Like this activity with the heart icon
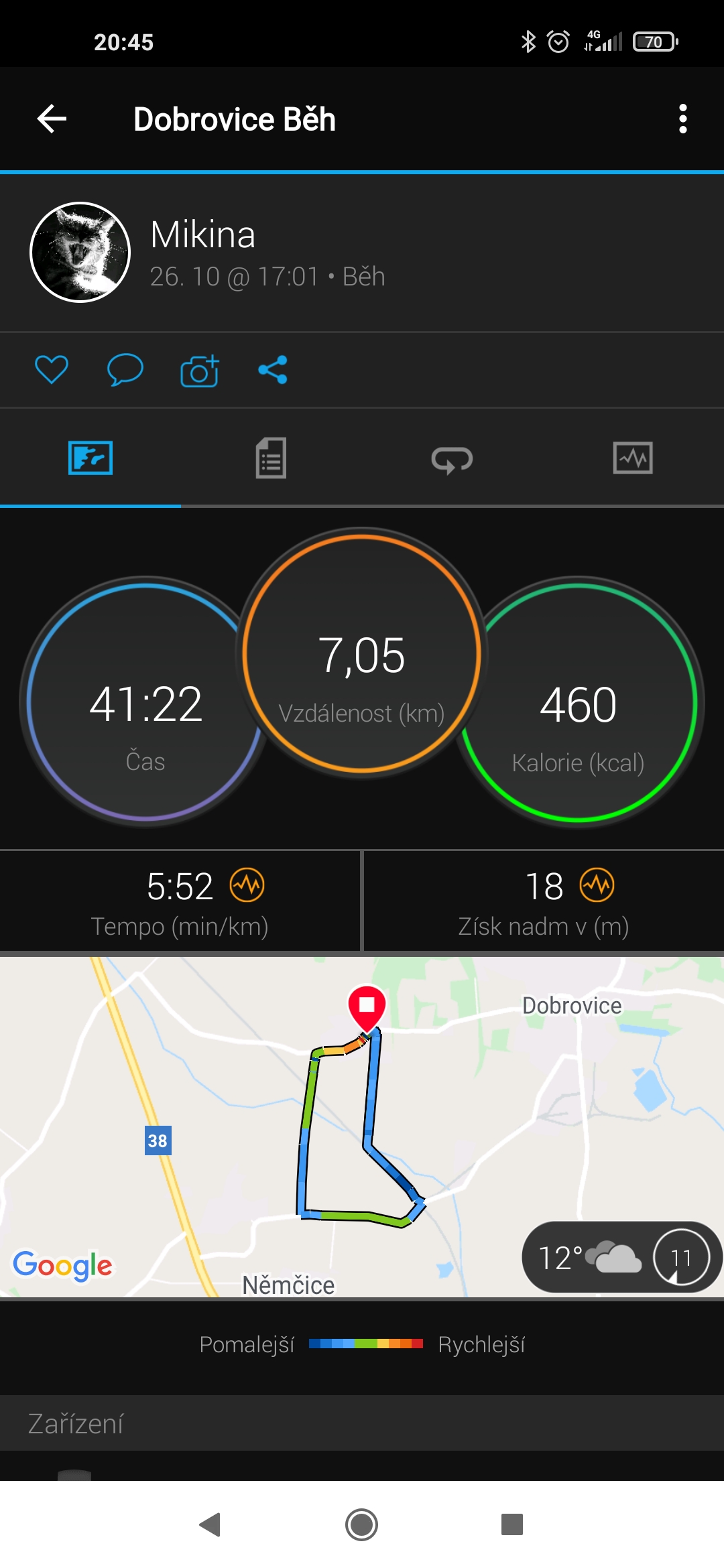The height and width of the screenshot is (1568, 724). pyautogui.click(x=52, y=369)
